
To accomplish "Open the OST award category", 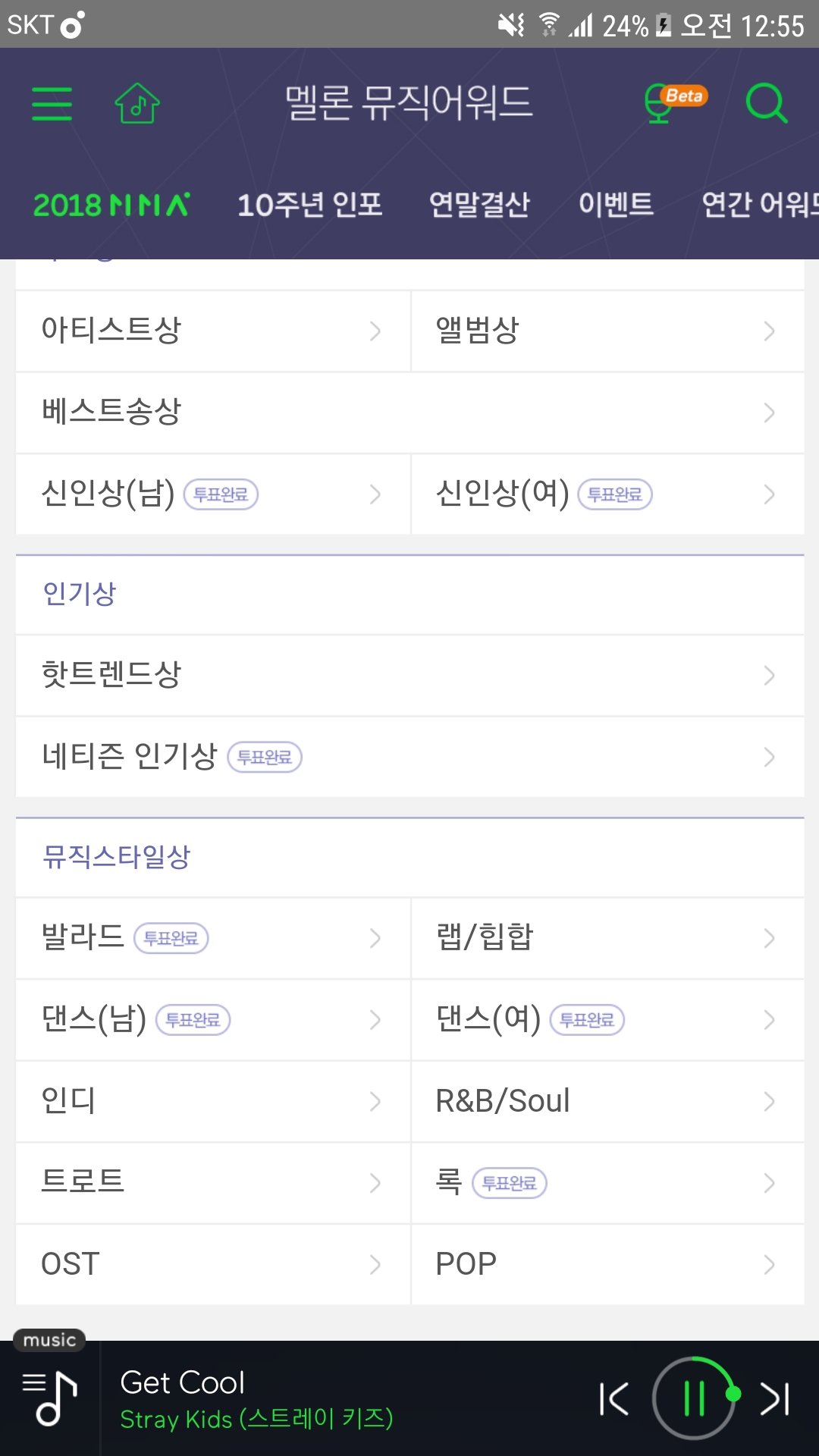I will click(211, 1263).
